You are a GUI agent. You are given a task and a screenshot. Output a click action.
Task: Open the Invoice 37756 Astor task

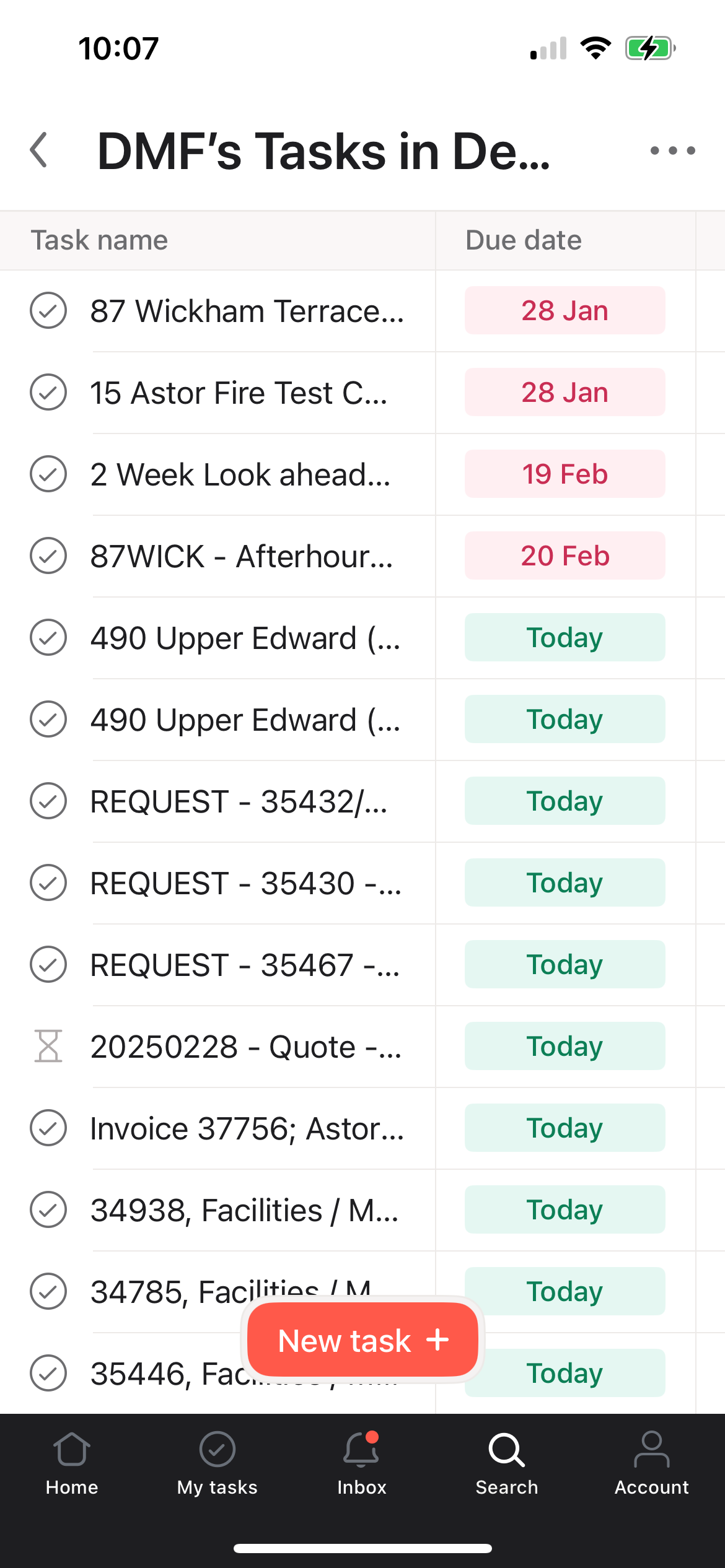(x=247, y=1128)
